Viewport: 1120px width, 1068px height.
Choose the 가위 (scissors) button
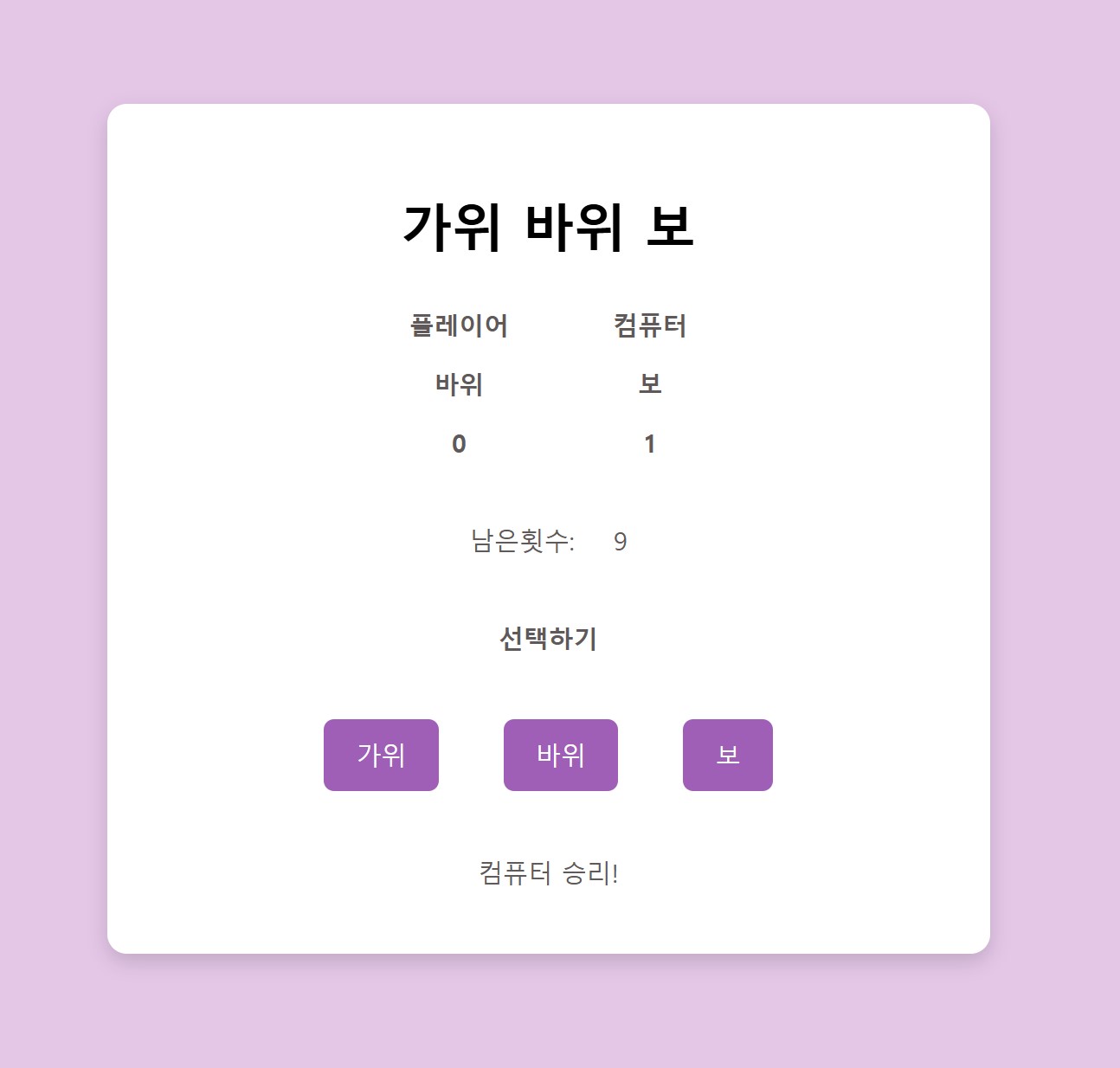pos(381,755)
